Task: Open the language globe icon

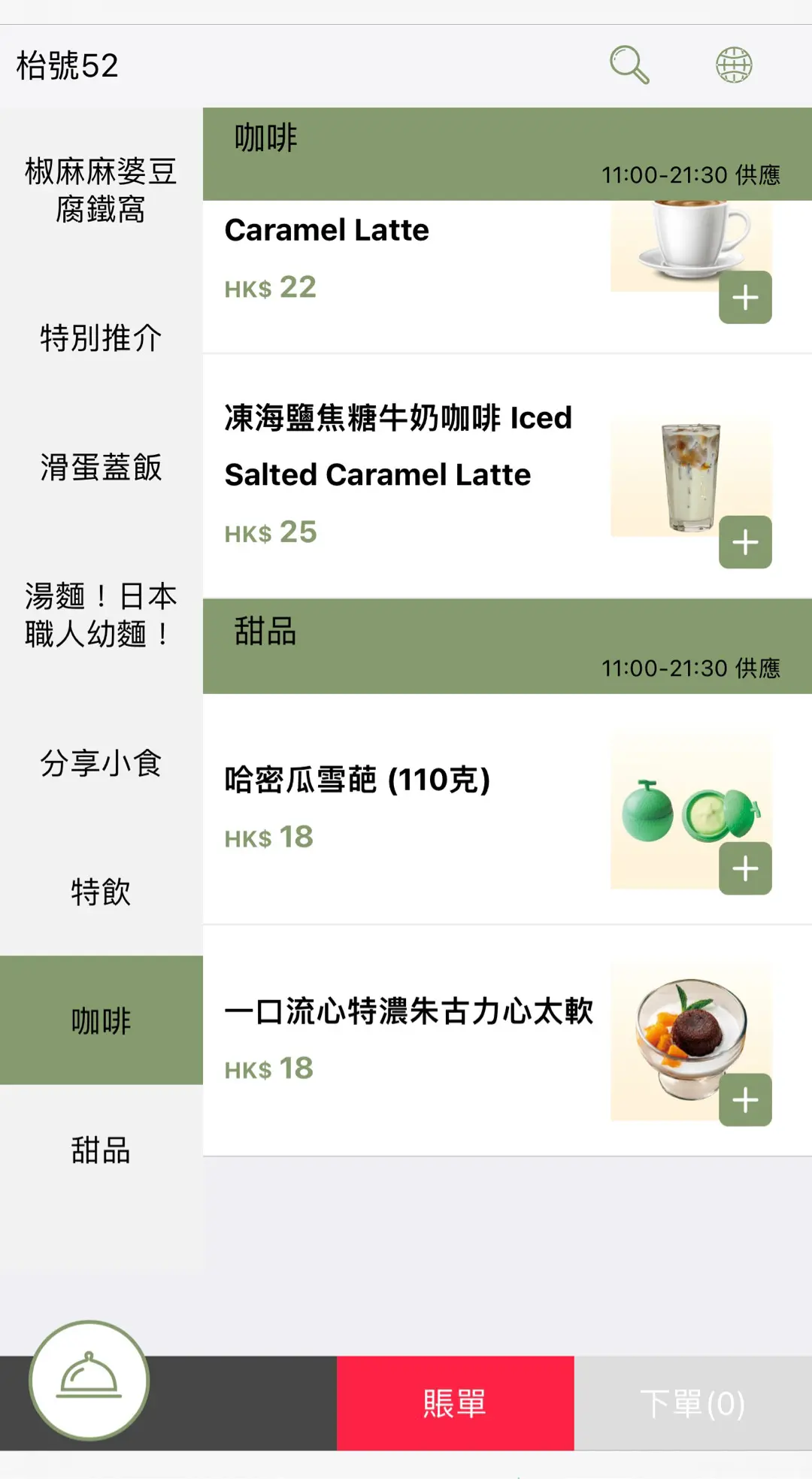Action: click(734, 65)
